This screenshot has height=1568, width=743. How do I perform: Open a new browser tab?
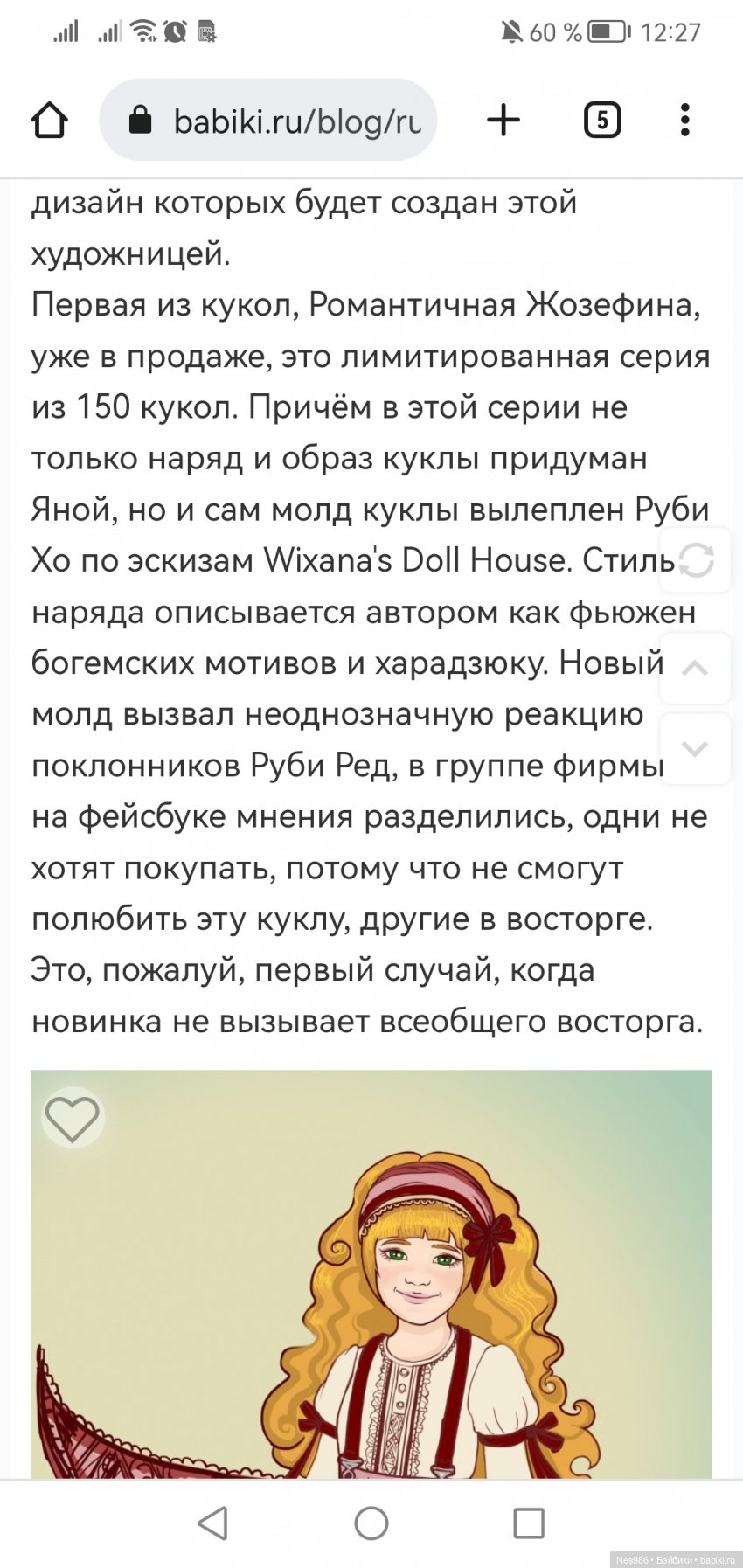pyautogui.click(x=503, y=120)
